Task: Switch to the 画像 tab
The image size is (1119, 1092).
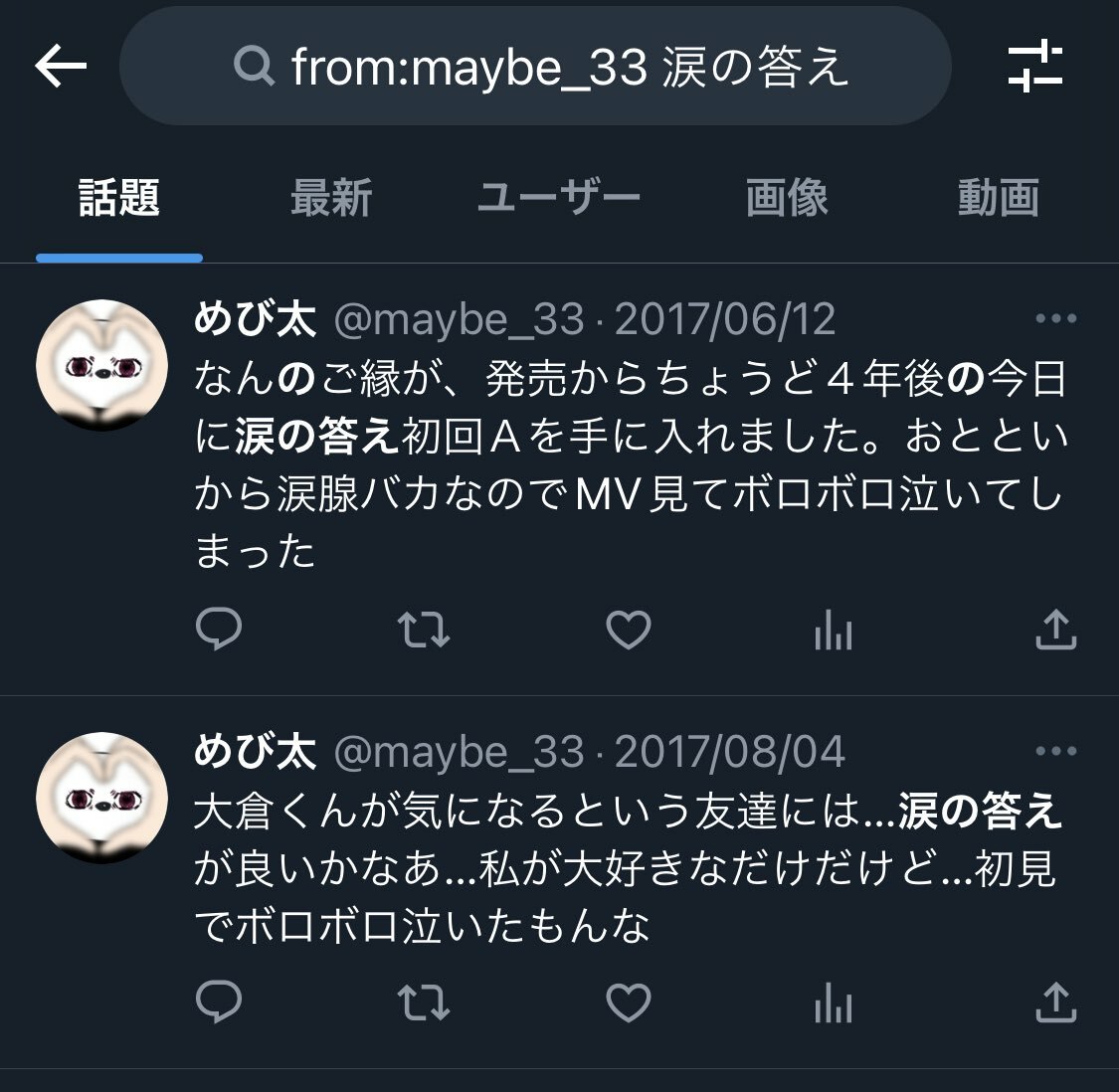Action: pyautogui.click(x=787, y=197)
